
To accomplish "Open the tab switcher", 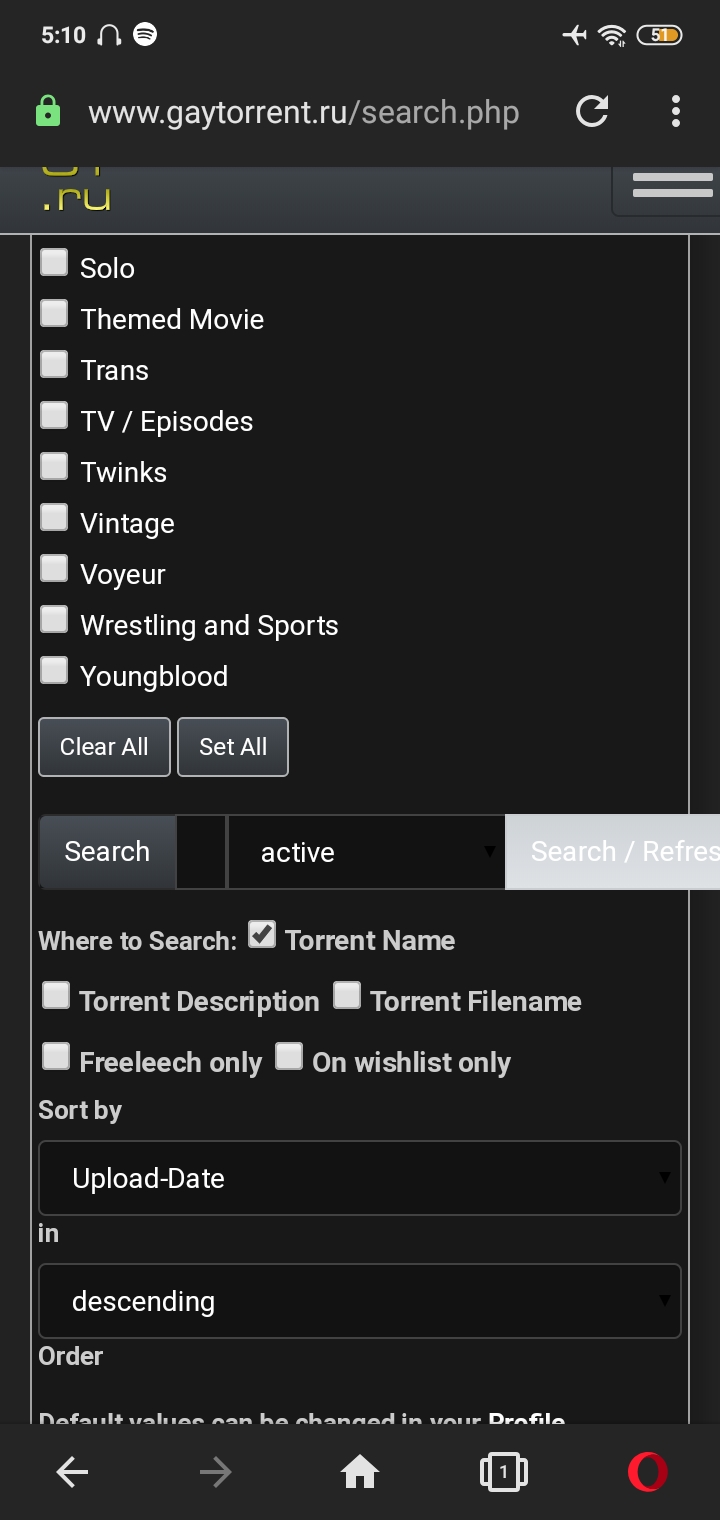I will [504, 1471].
